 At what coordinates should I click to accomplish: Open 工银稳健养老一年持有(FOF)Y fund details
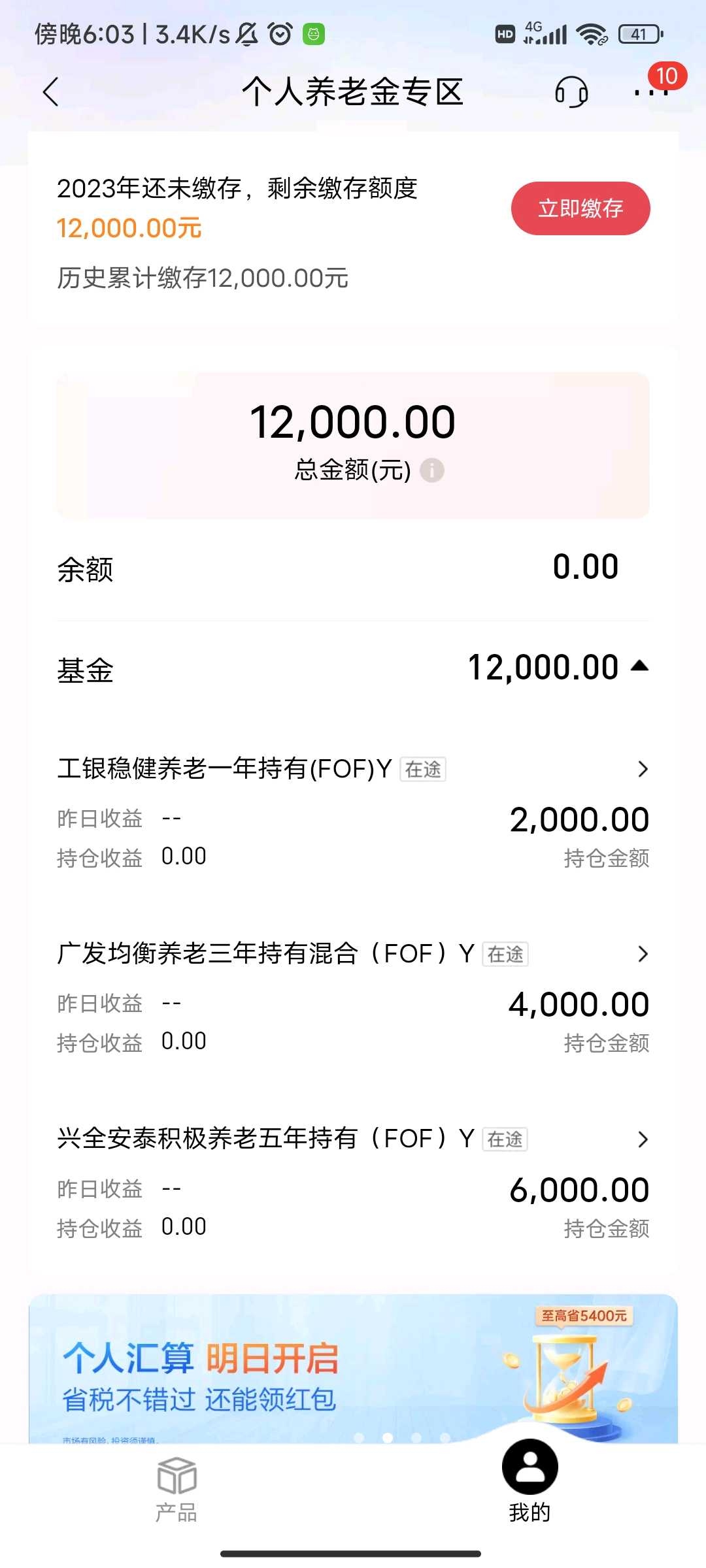(353, 769)
